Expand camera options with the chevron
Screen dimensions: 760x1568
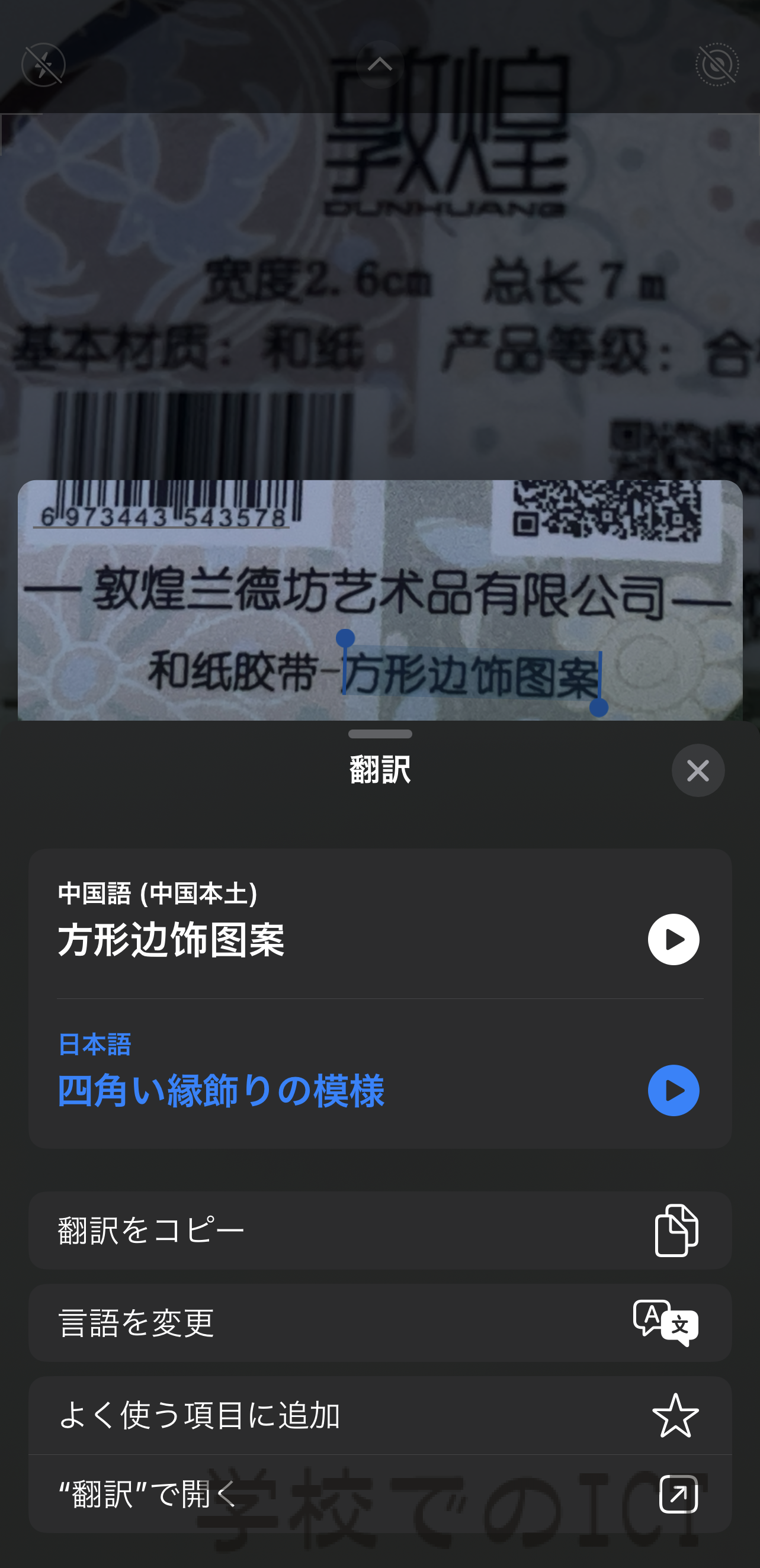(380, 64)
